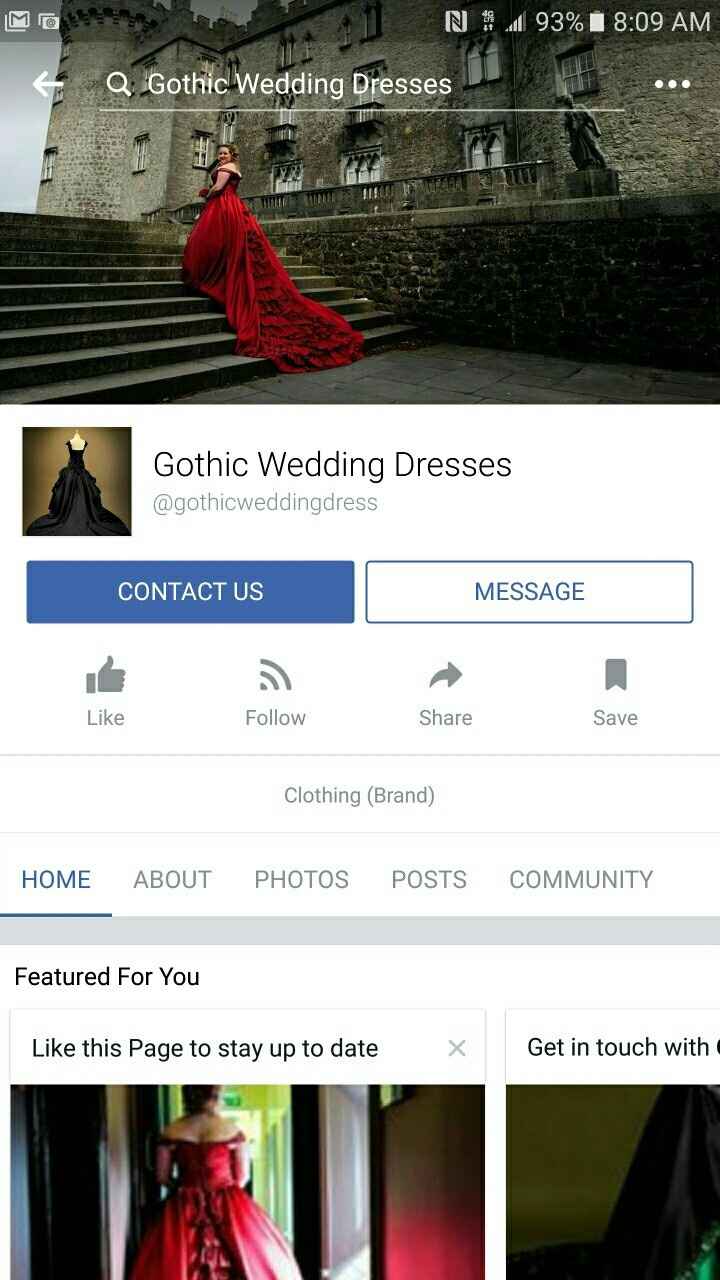The height and width of the screenshot is (1280, 720).
Task: Switch to the PHOTOS tab
Action: click(x=301, y=879)
